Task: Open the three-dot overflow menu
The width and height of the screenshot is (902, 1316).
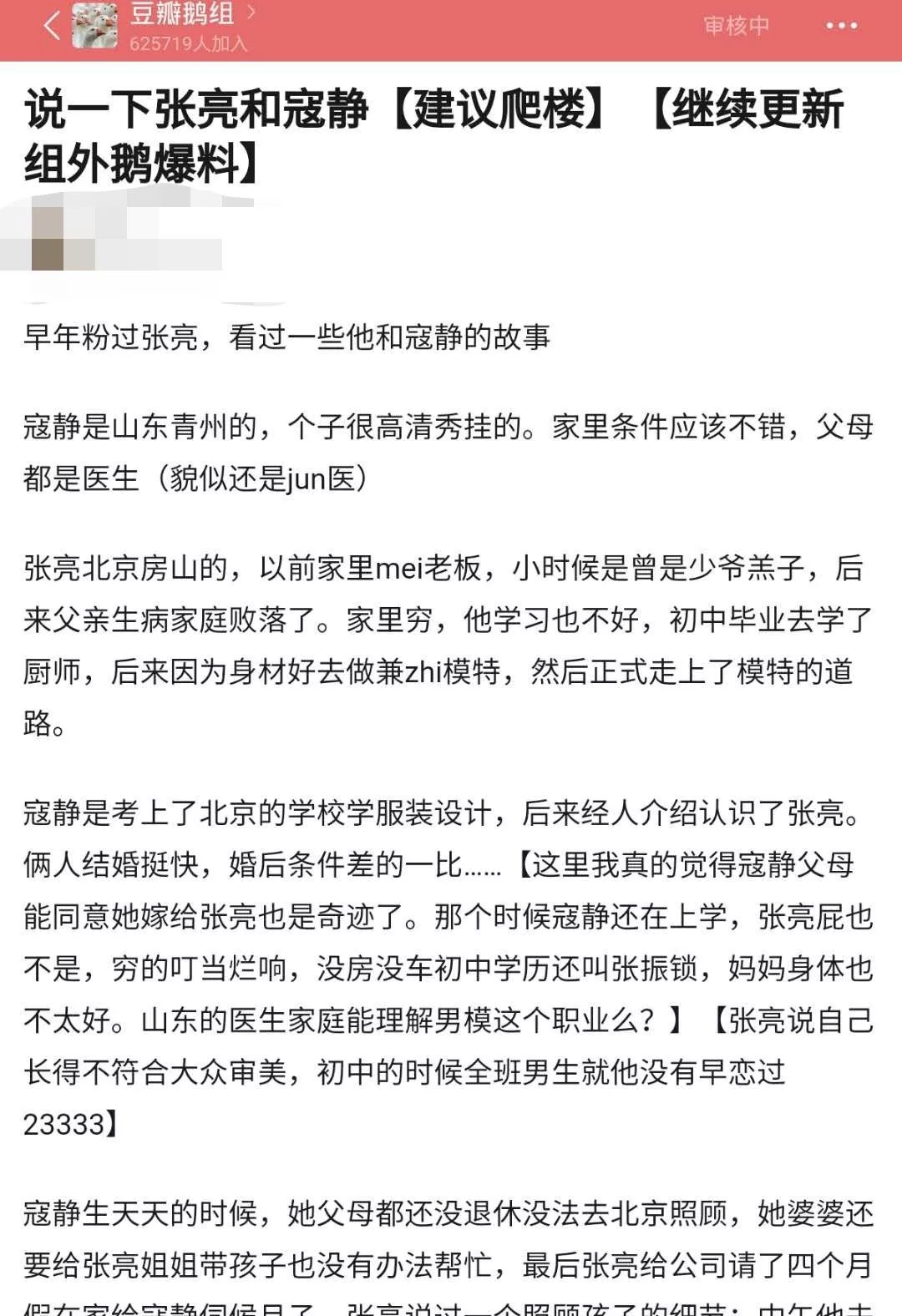Action: coord(841,26)
